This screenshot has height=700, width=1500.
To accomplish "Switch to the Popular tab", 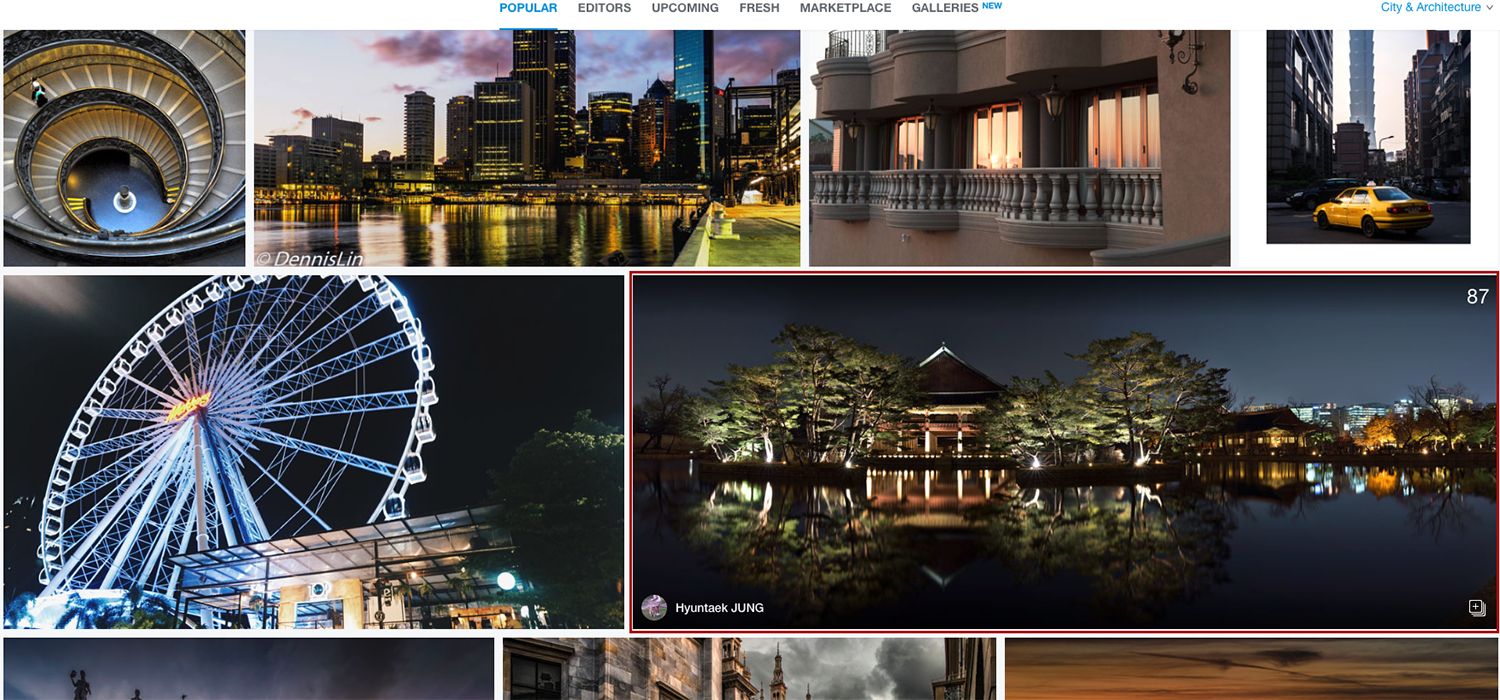I will pos(528,8).
